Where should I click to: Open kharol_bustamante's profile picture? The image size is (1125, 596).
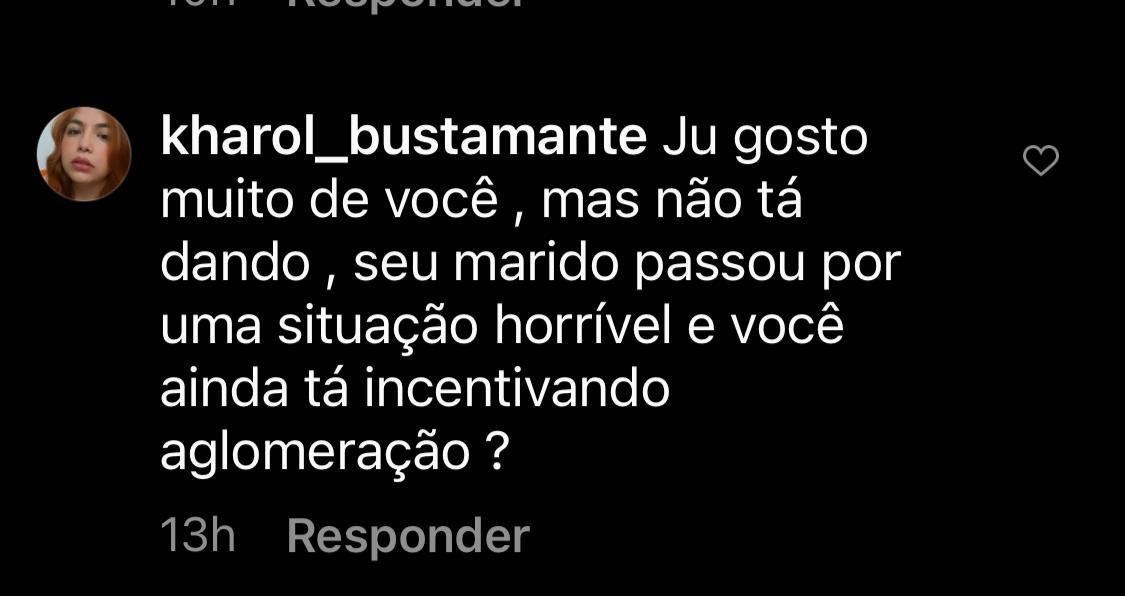pos(84,154)
